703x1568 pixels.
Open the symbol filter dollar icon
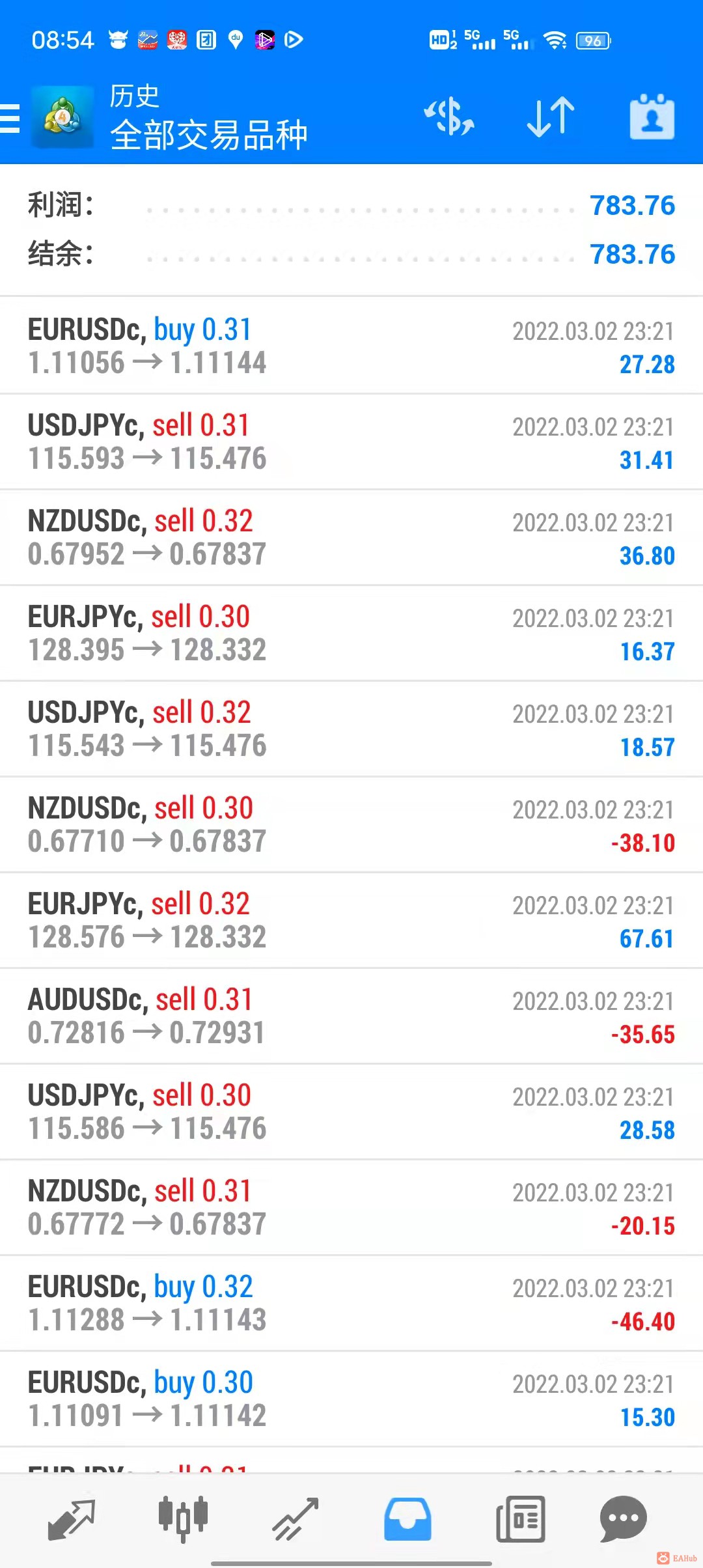point(449,117)
